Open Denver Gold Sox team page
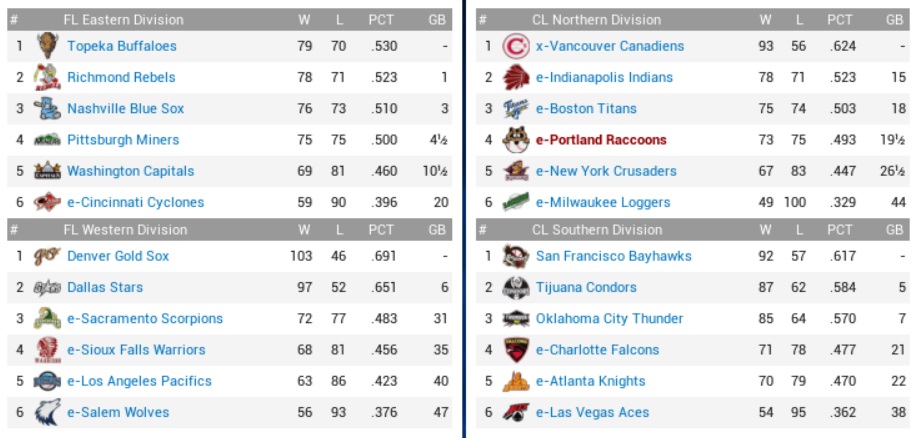 [118, 256]
